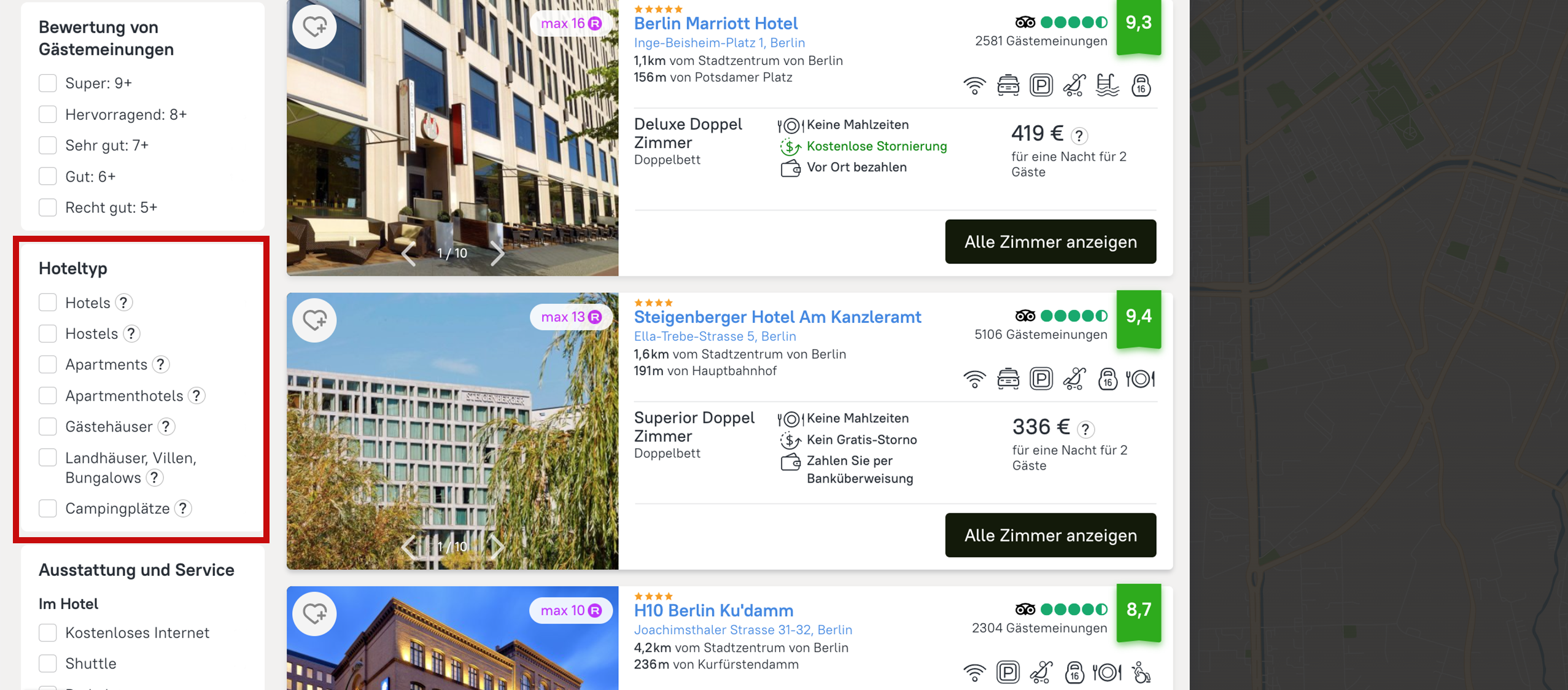View next photo of Berlin Marriott Hotel

click(x=497, y=254)
